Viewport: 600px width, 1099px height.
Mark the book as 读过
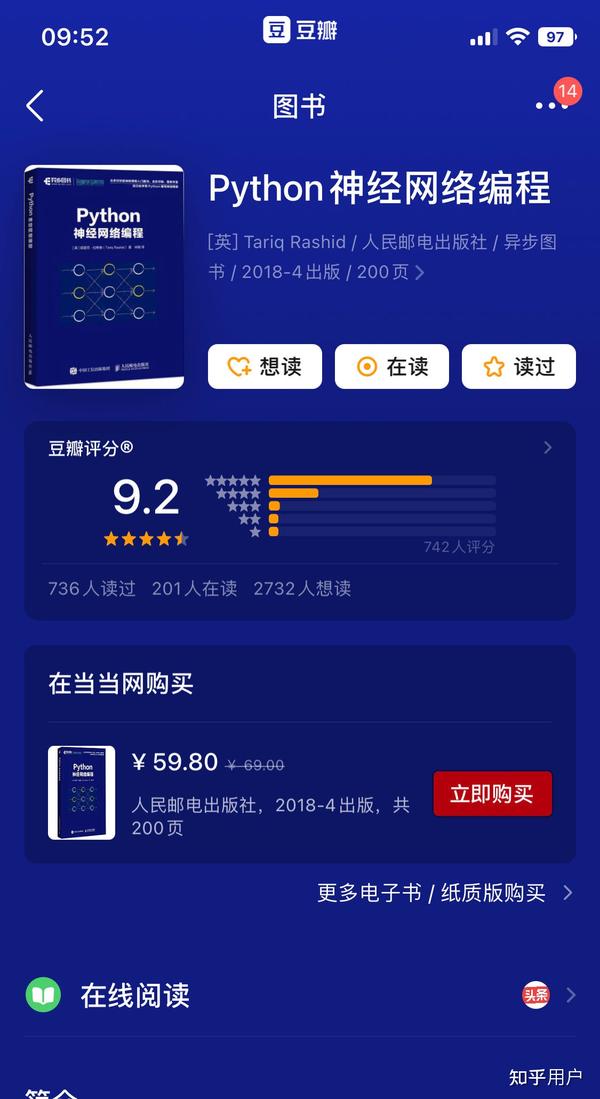[518, 367]
